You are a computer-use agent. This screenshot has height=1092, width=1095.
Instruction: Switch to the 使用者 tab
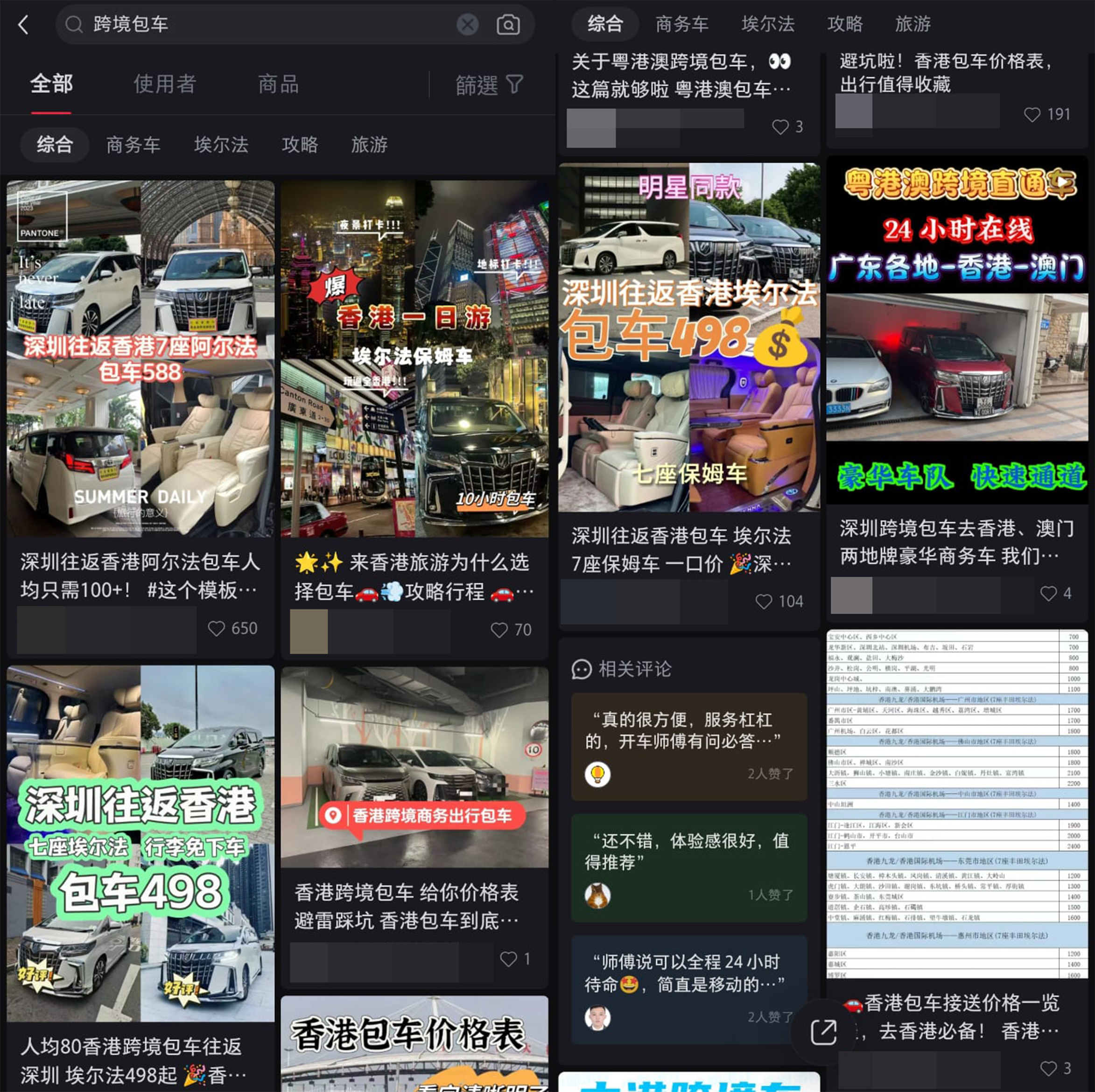164,84
